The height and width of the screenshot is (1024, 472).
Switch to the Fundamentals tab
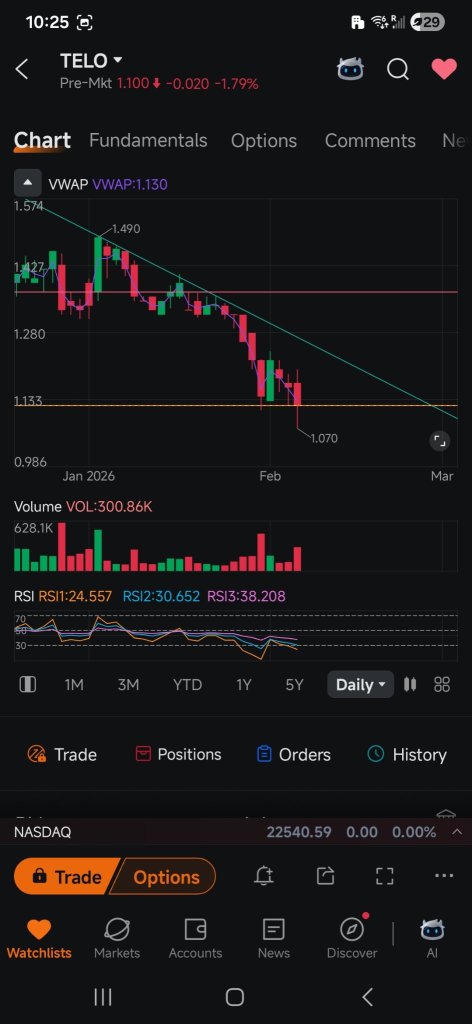point(148,140)
